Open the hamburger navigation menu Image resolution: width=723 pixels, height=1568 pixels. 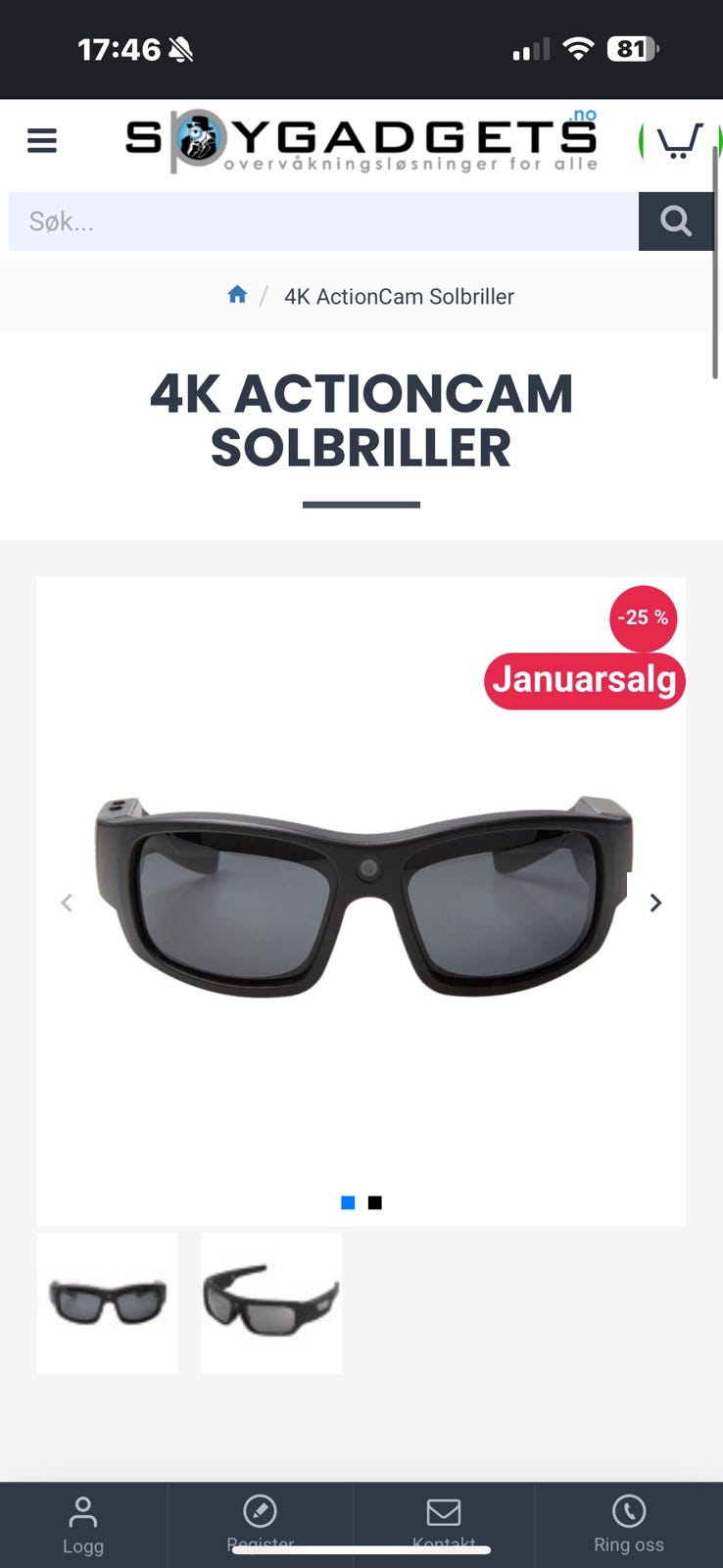[x=41, y=140]
